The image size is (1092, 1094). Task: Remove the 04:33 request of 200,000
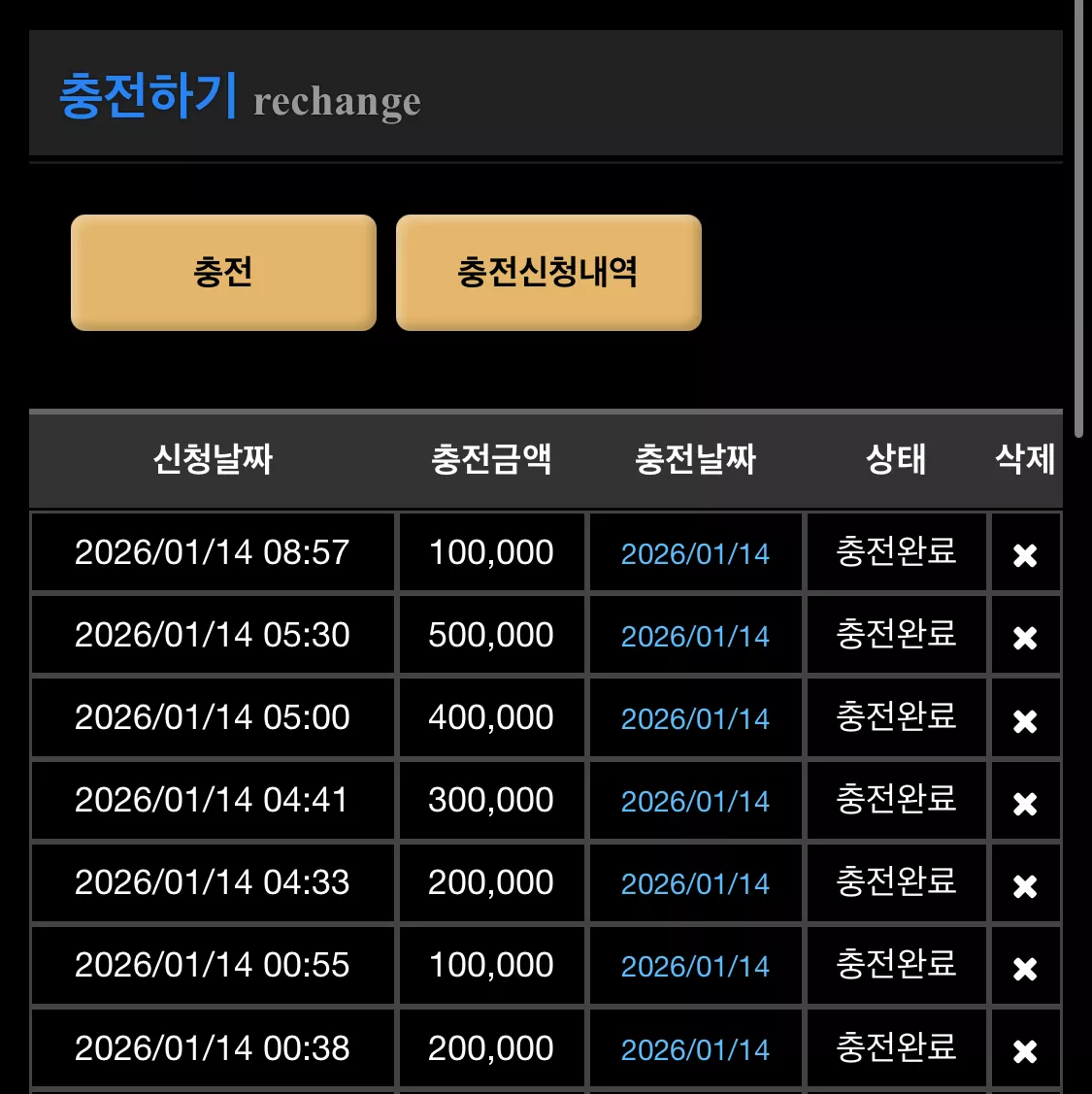pyautogui.click(x=1024, y=886)
